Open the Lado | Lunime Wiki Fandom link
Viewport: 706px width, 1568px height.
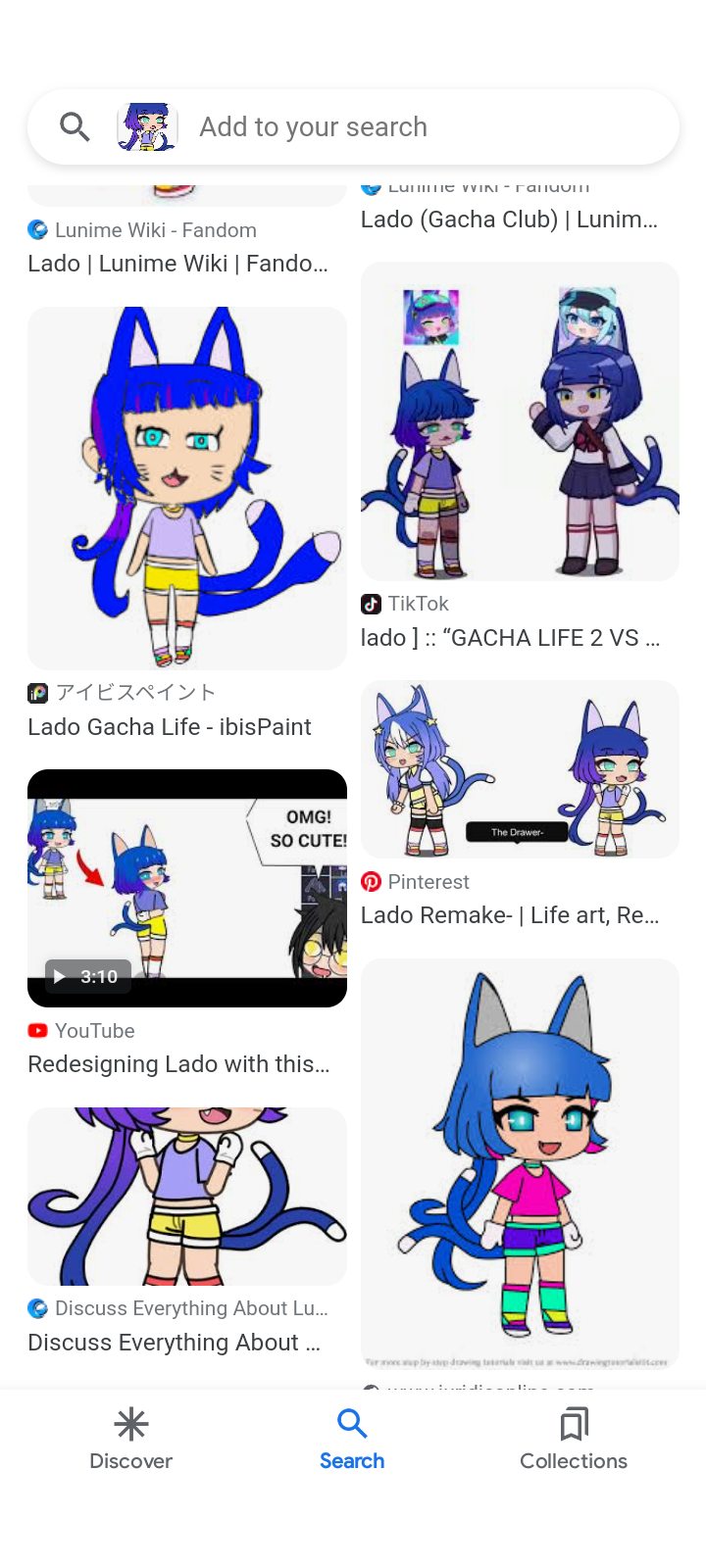tap(177, 264)
